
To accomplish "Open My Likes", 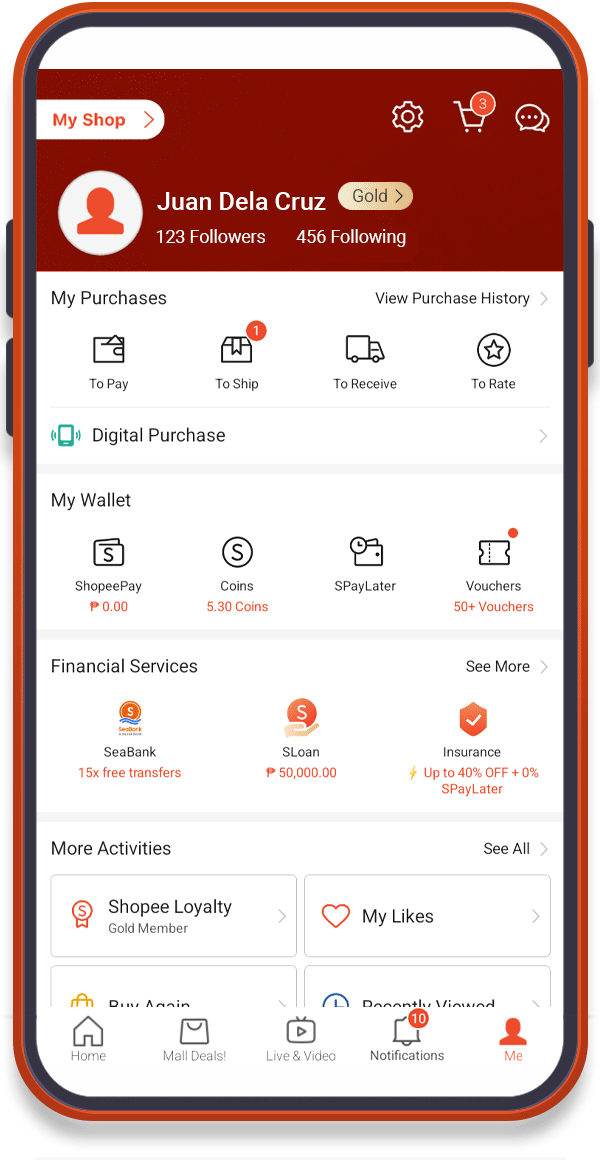I will tap(427, 916).
